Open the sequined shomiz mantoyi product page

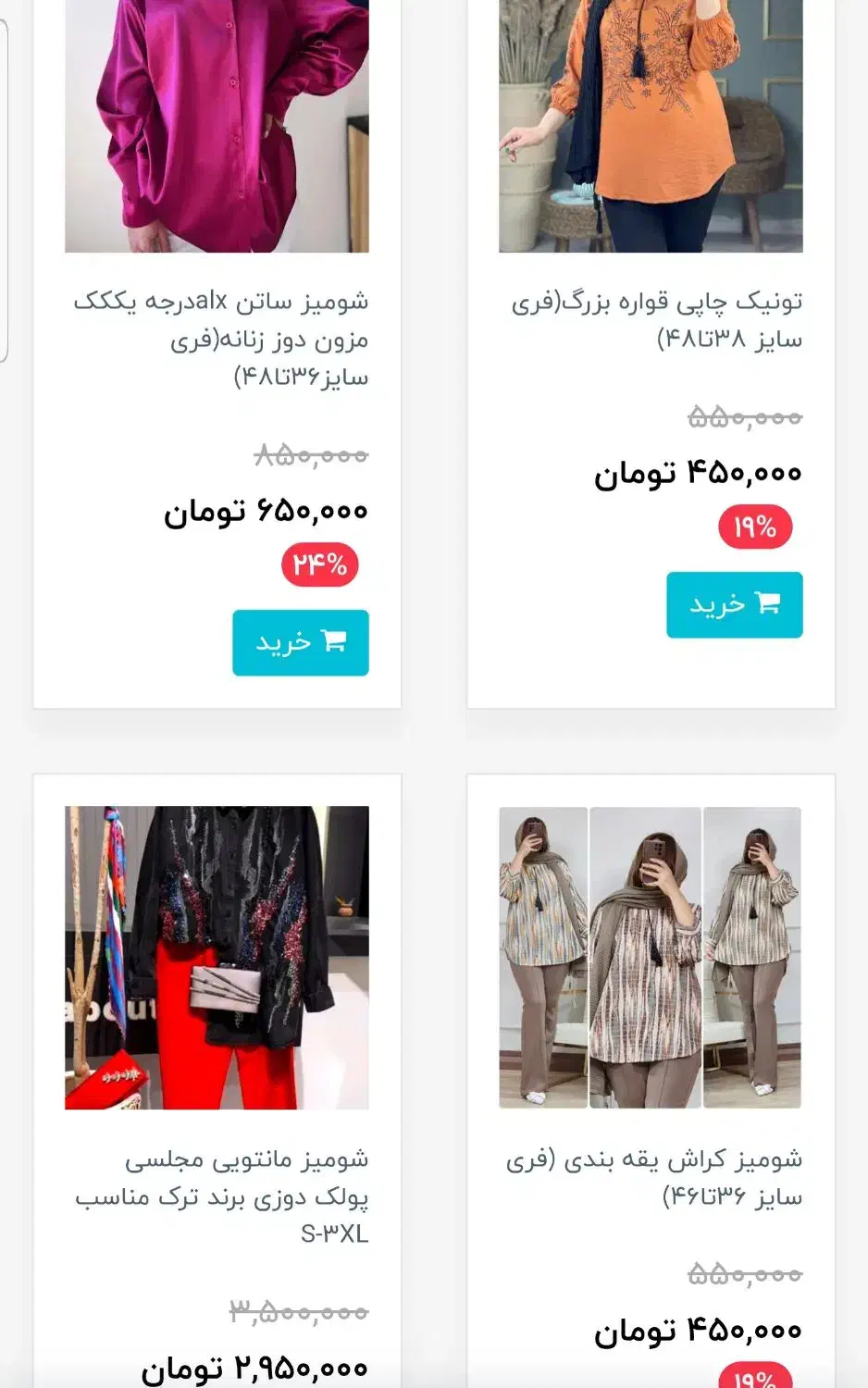[222, 1194]
